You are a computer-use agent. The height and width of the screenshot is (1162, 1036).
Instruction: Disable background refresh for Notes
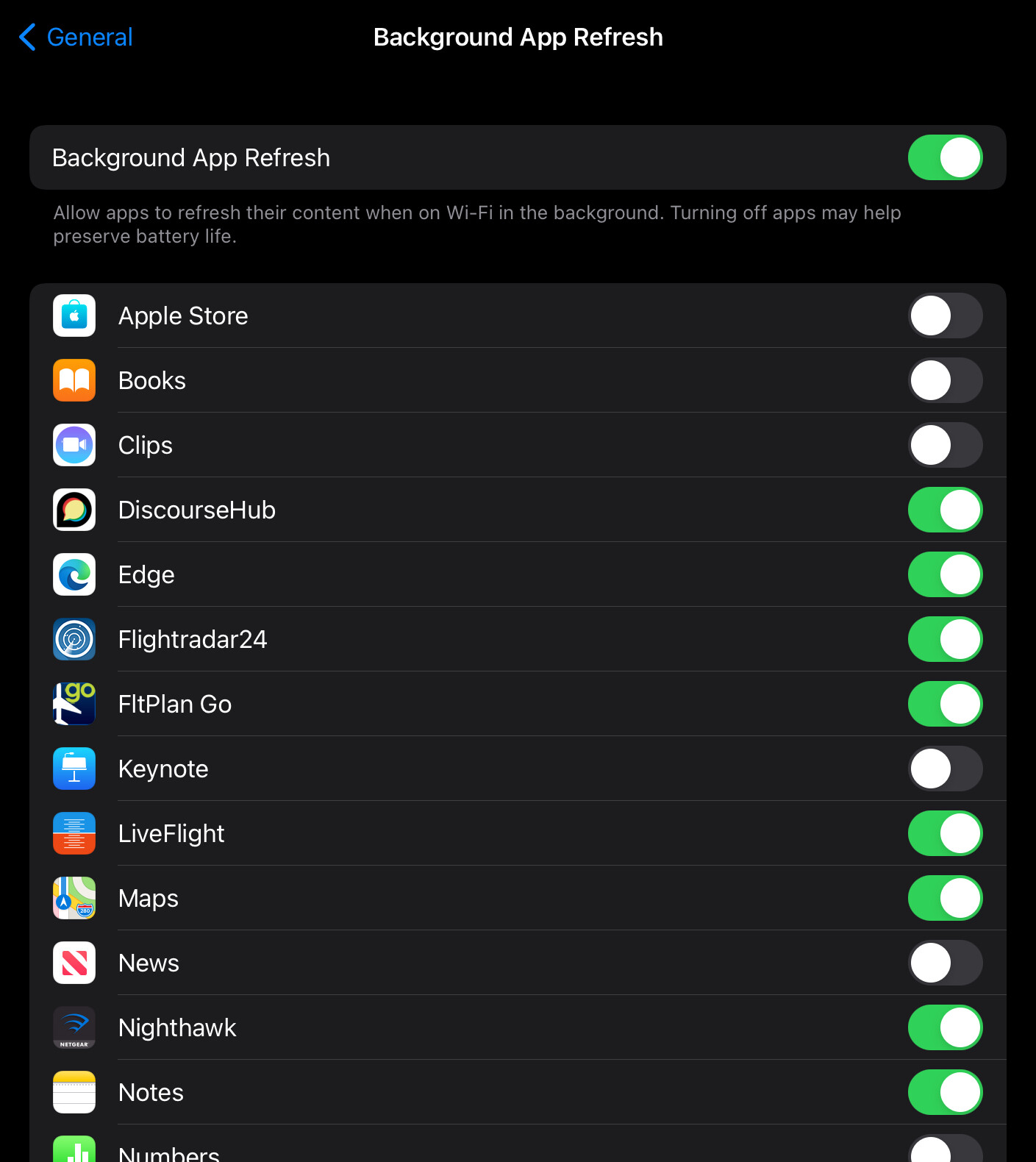[945, 1092]
